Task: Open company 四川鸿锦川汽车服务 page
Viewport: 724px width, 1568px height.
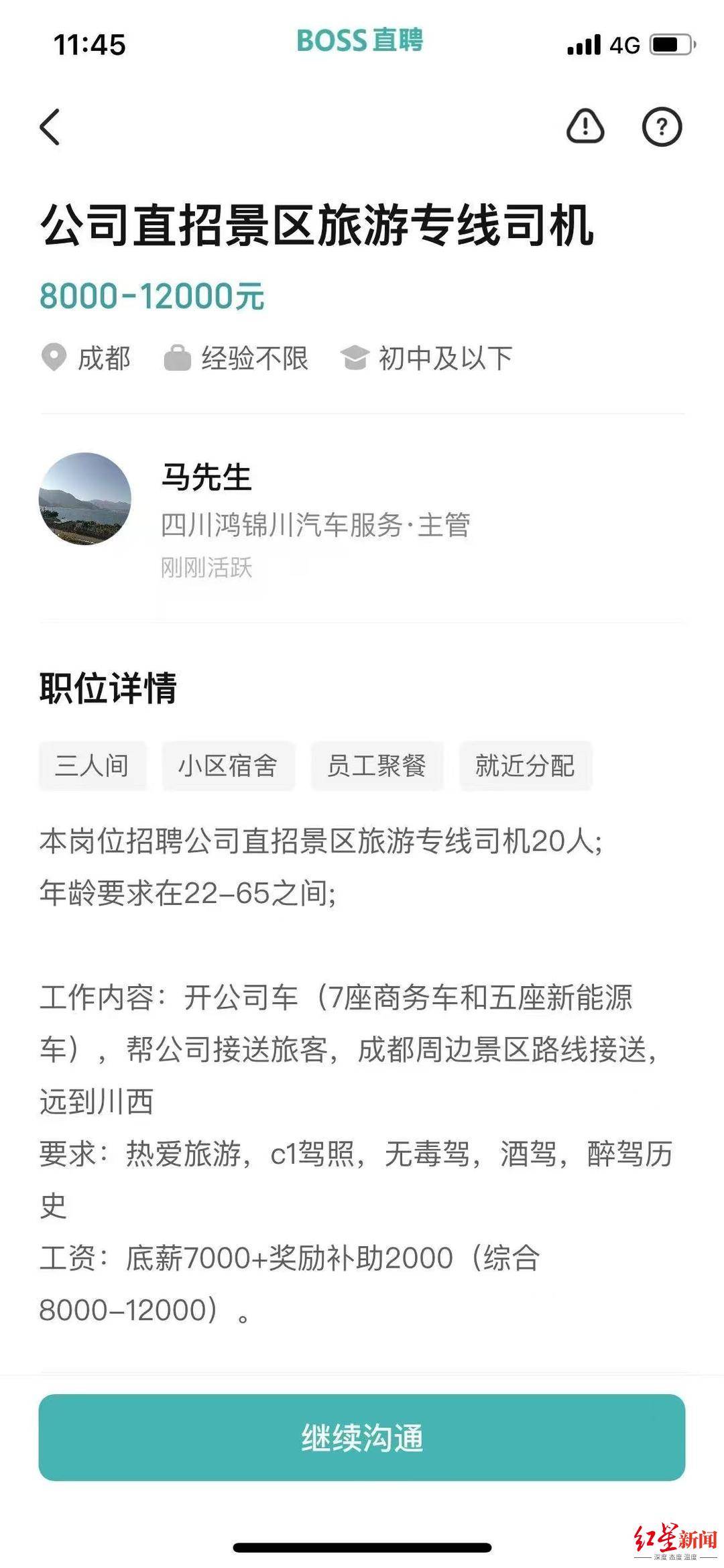Action: tap(315, 526)
